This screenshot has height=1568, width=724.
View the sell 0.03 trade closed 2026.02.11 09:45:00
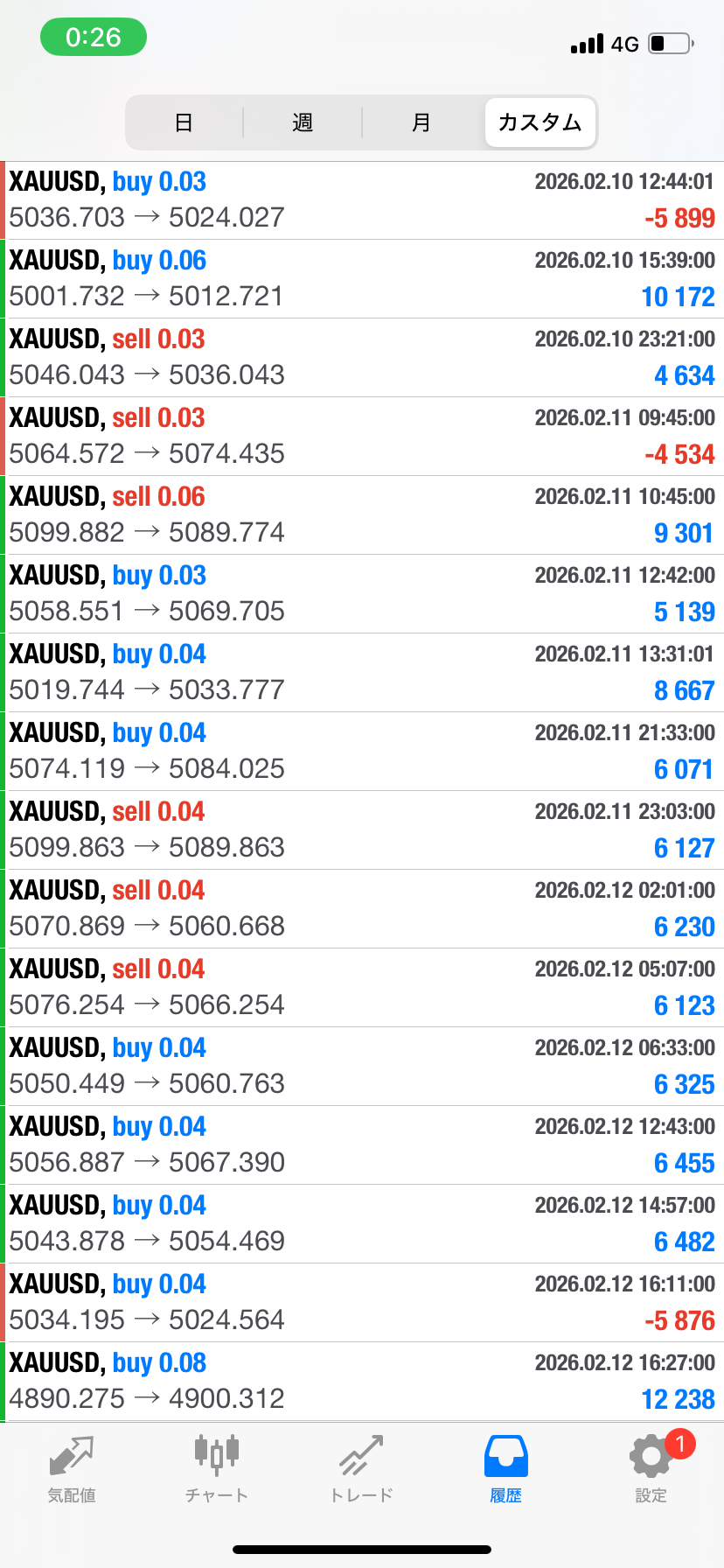362,437
